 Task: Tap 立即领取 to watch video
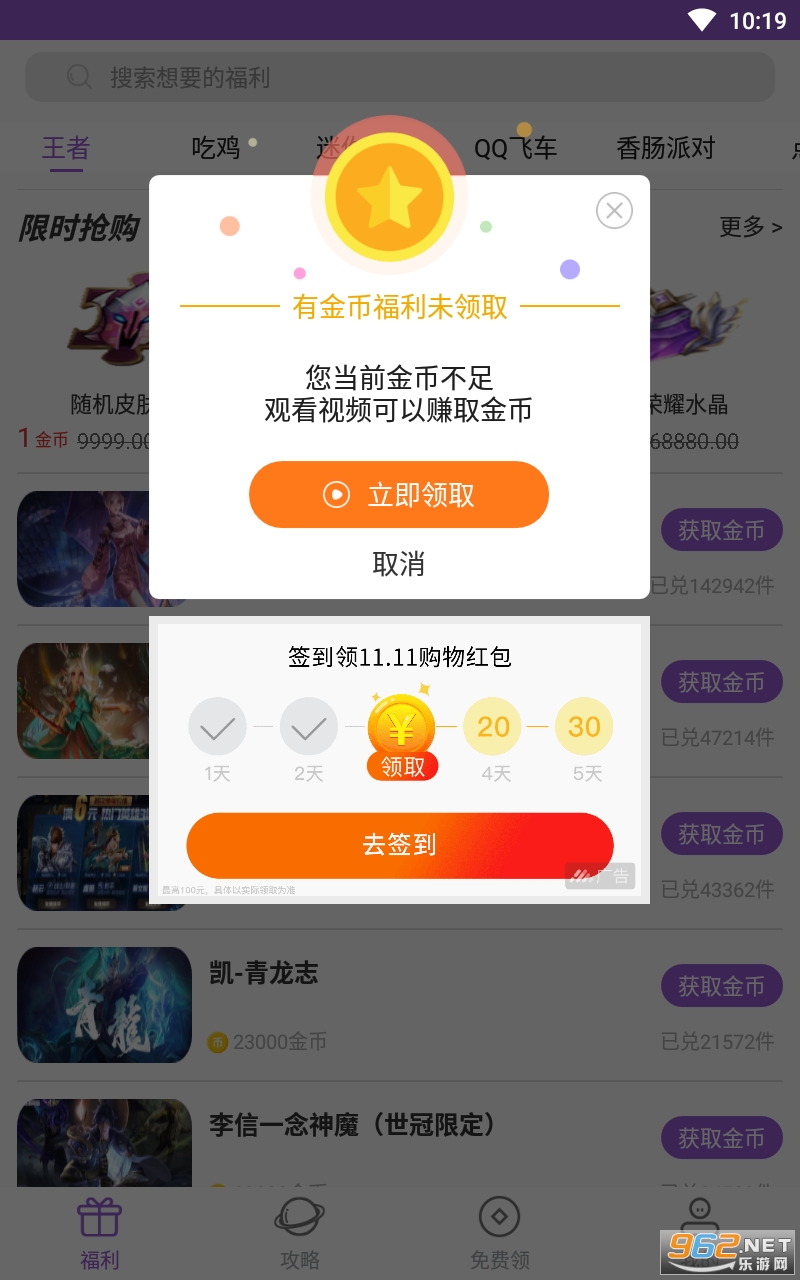(x=399, y=494)
